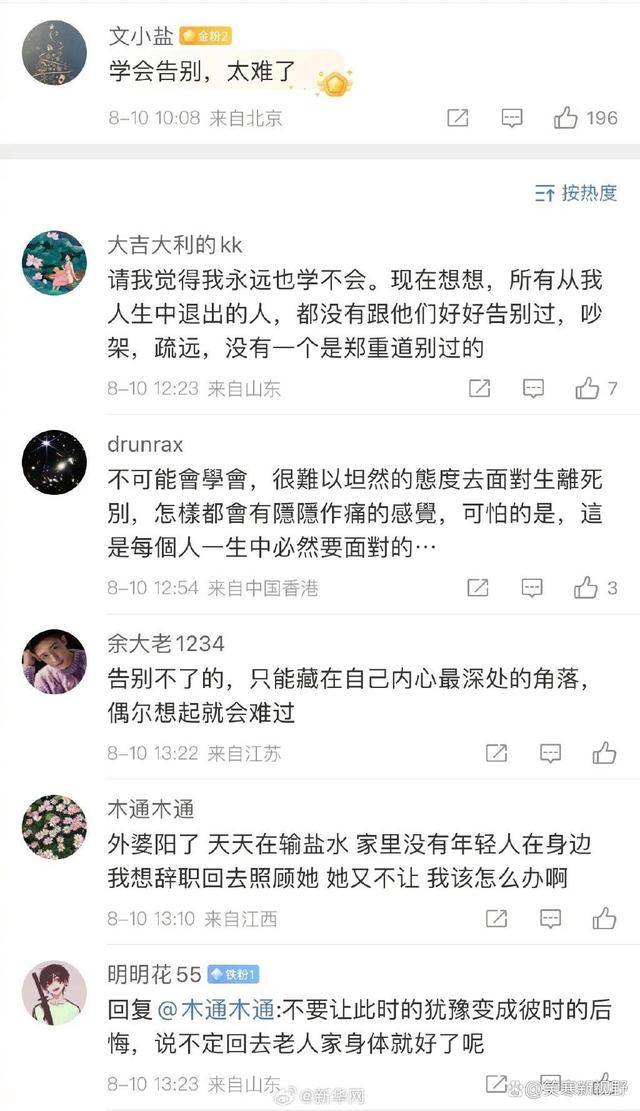Open 文小盐's profile avatar
Viewport: 640px width, 1111px height.
(x=54, y=53)
